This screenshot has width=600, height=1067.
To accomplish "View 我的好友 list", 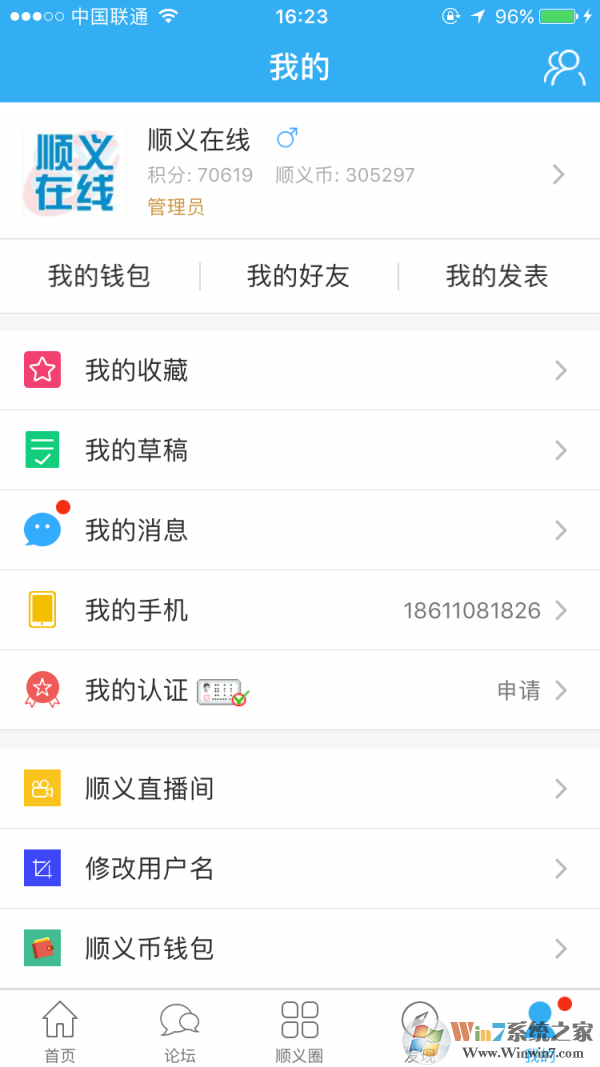I will 298,276.
